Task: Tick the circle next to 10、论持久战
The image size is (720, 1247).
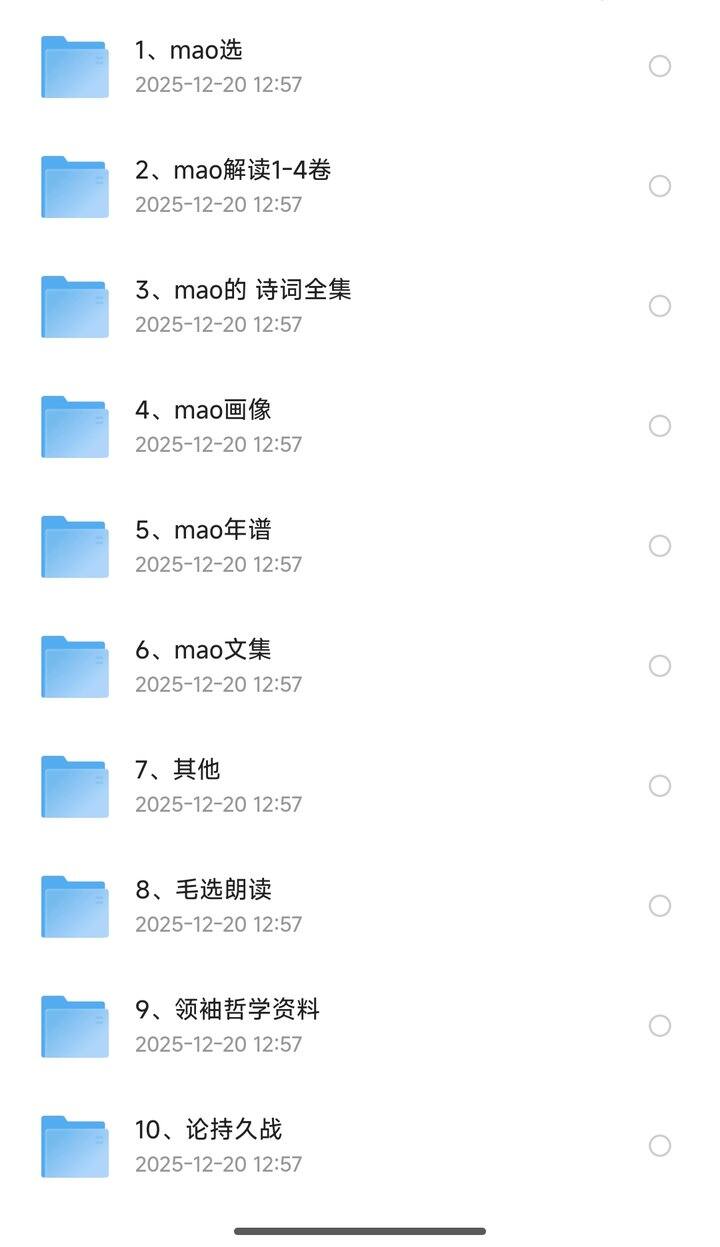Action: [x=660, y=1146]
